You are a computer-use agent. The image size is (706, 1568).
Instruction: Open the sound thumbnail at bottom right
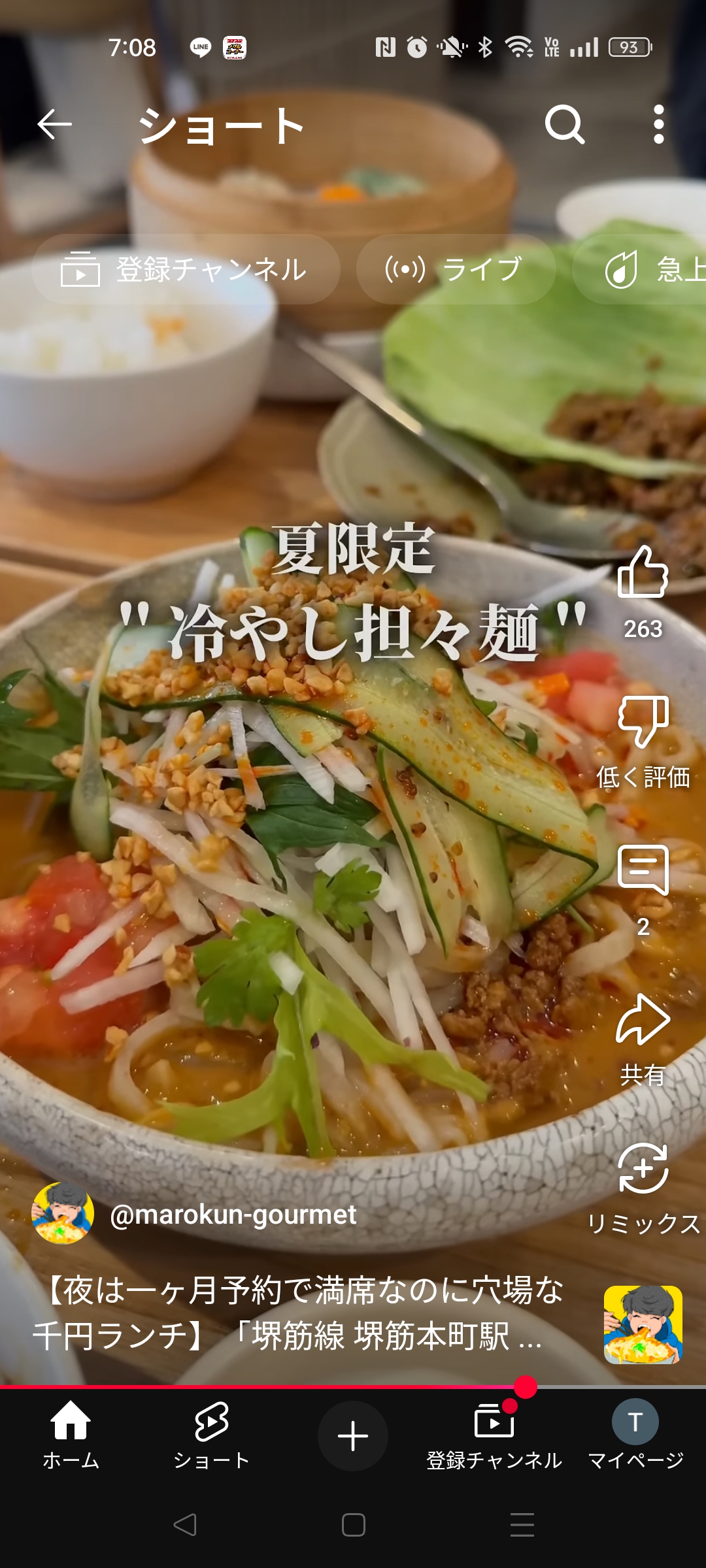(x=643, y=1324)
